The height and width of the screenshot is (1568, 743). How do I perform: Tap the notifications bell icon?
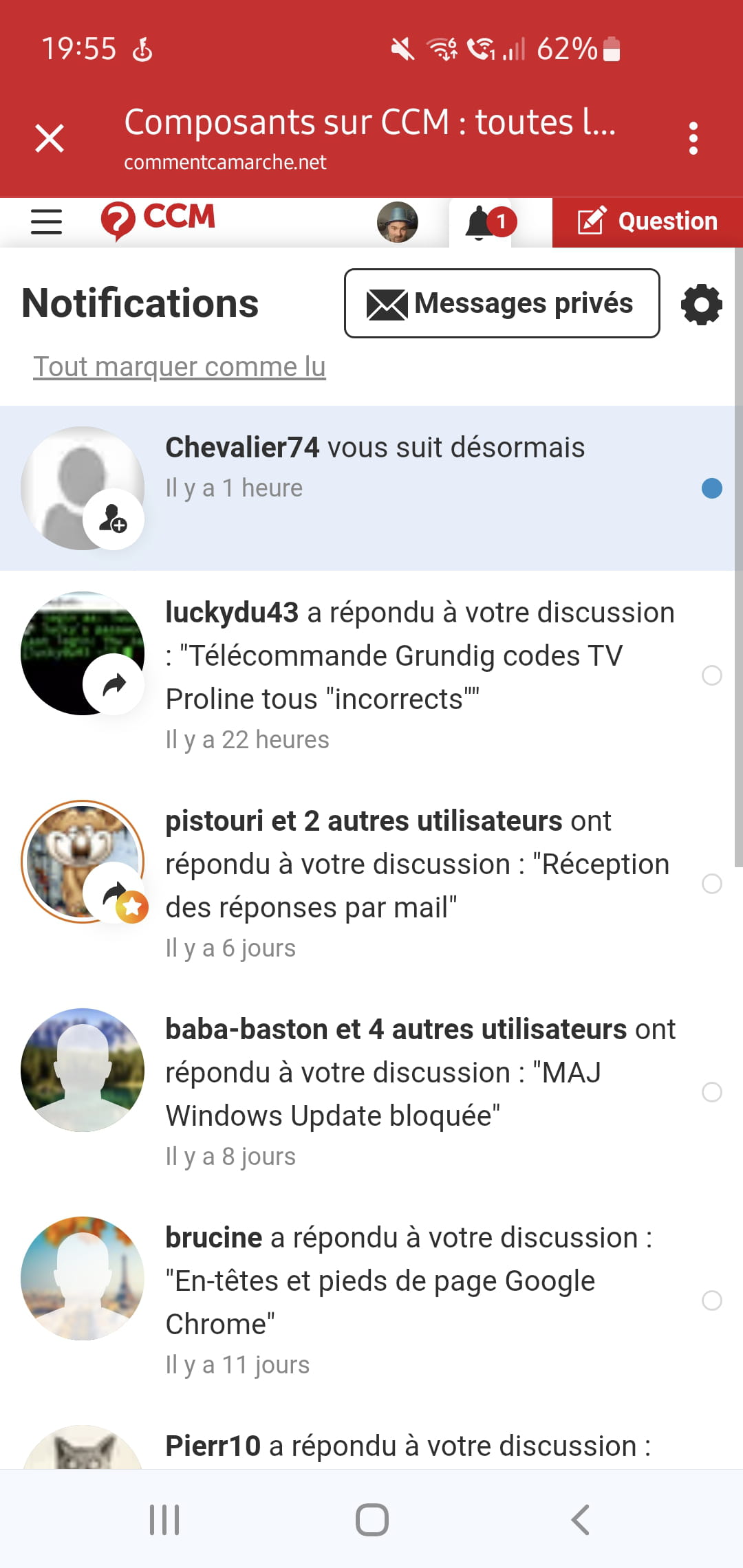tap(481, 223)
